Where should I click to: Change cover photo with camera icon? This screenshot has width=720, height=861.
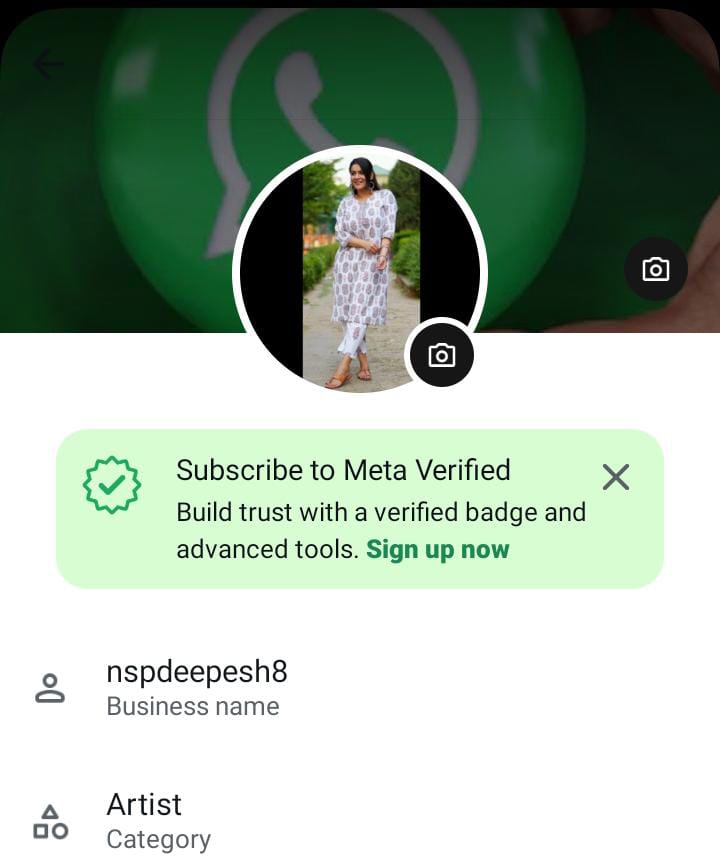pyautogui.click(x=655, y=269)
